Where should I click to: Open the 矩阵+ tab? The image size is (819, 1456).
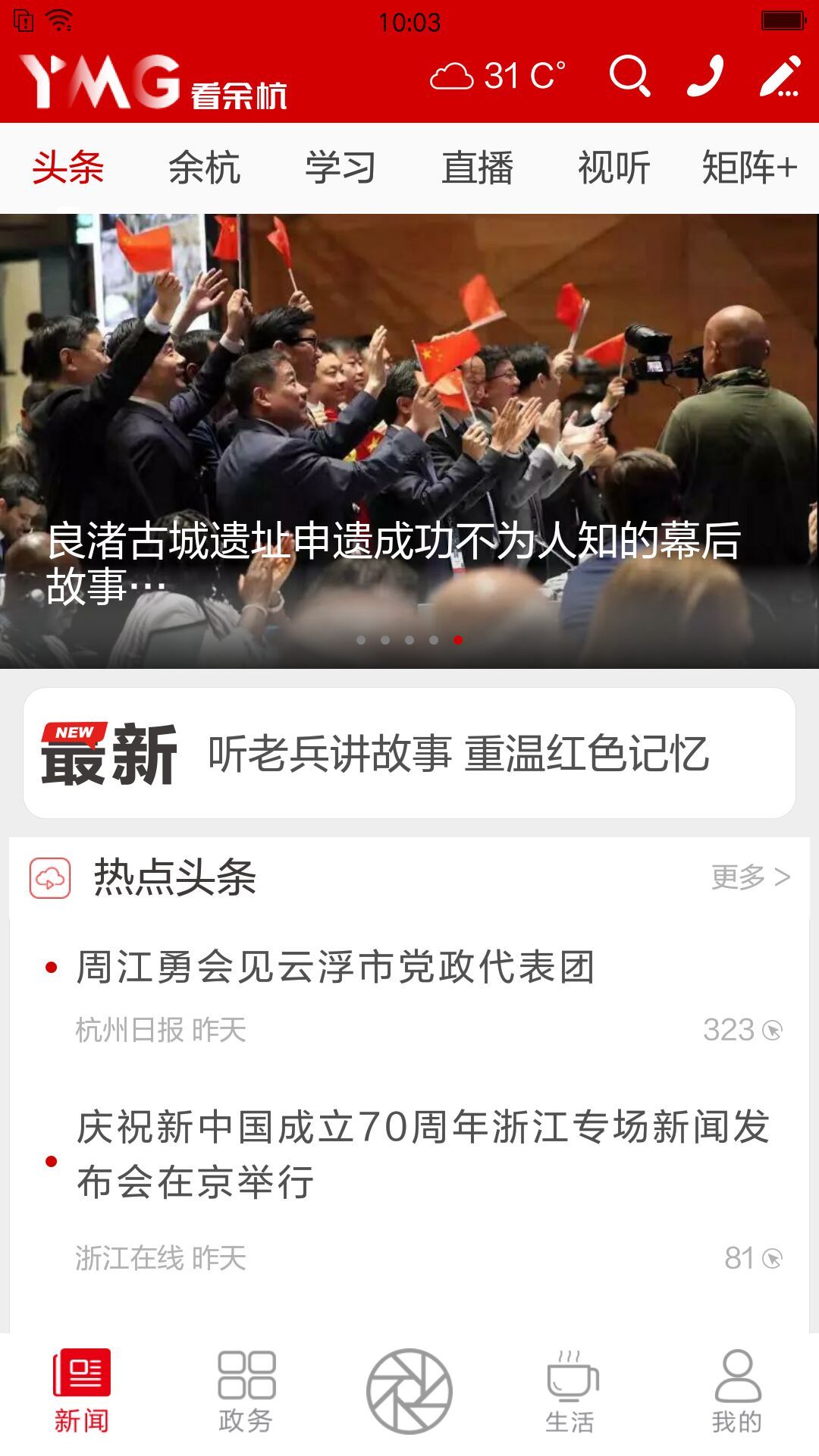click(x=748, y=168)
